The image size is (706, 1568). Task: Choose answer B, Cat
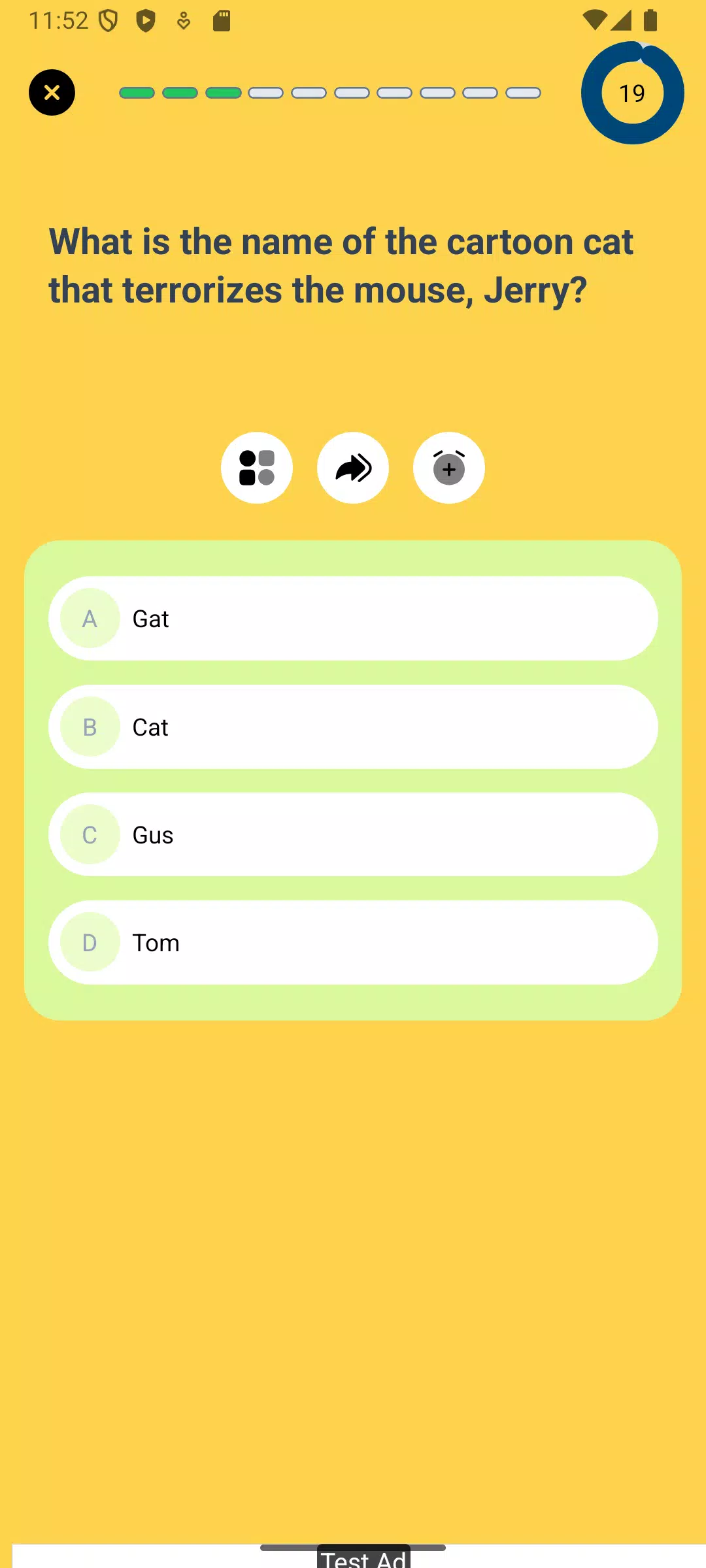[353, 727]
